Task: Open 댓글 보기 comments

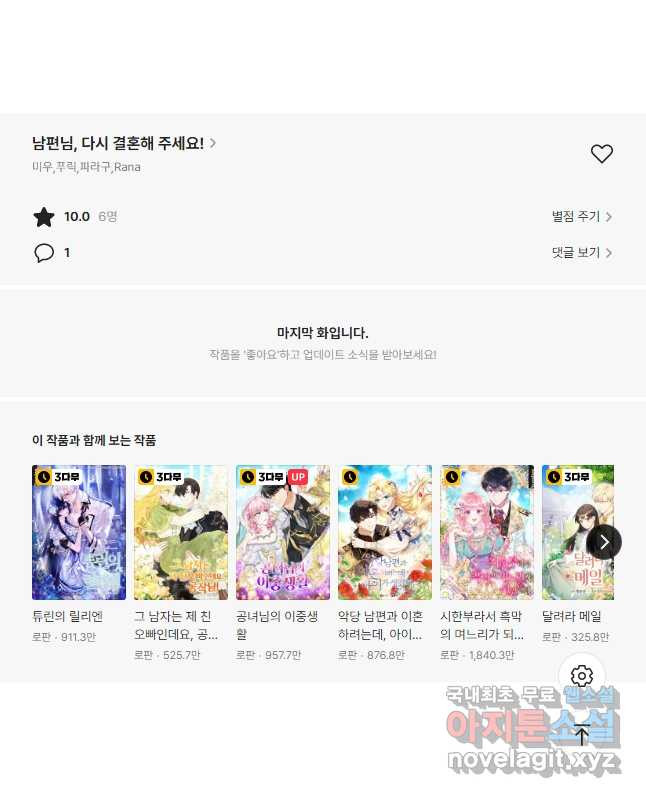Action: tap(582, 253)
